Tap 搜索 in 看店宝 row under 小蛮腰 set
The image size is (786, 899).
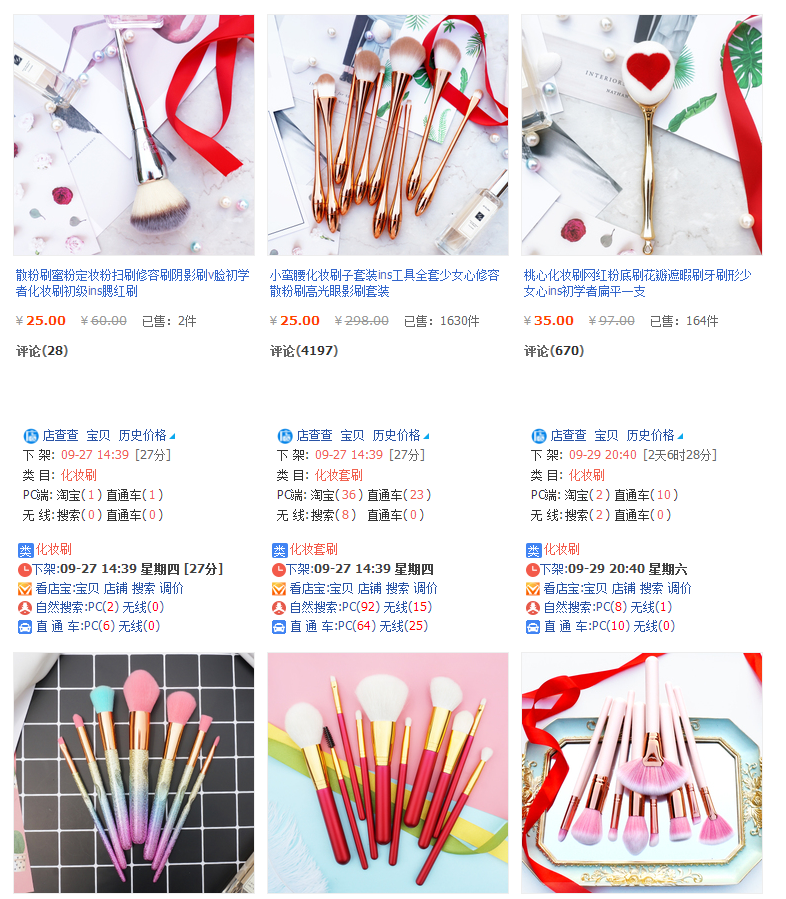(x=397, y=588)
